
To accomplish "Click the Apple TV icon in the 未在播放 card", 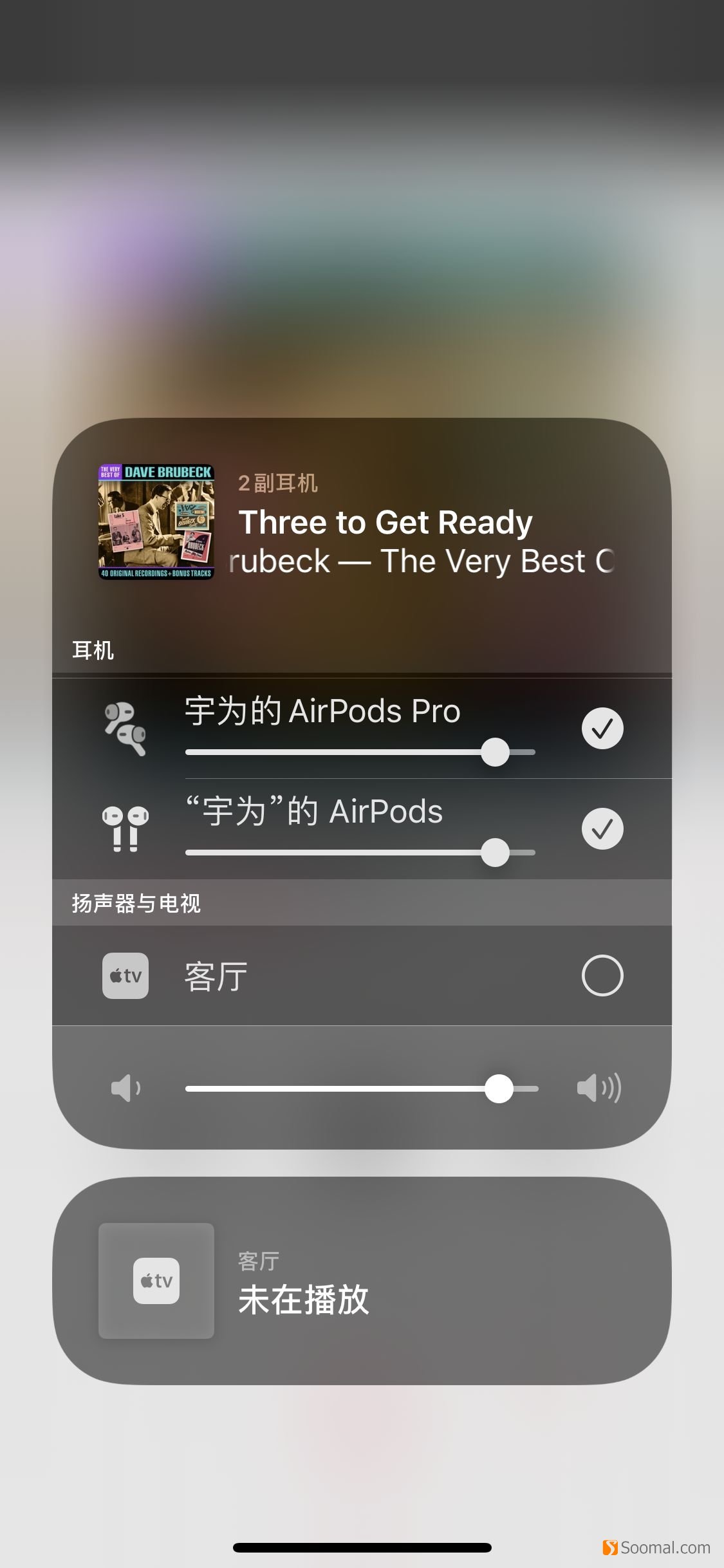I will [156, 1280].
